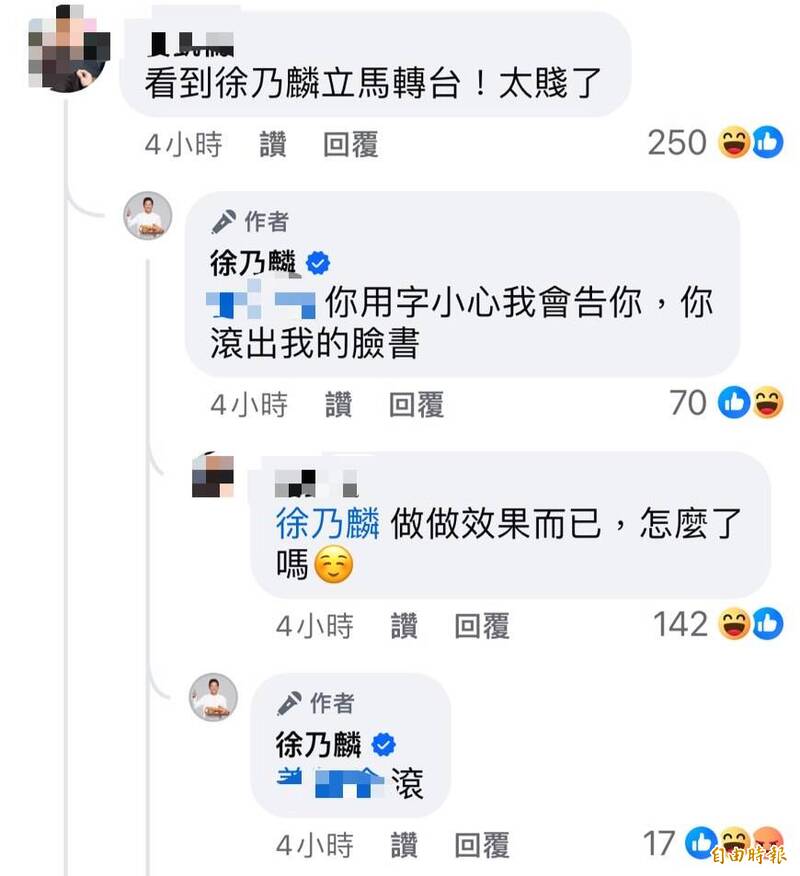Screen dimensions: 800x876
Task: Reply to 徐乃麟's comment ending in '滾'
Action: point(482,846)
